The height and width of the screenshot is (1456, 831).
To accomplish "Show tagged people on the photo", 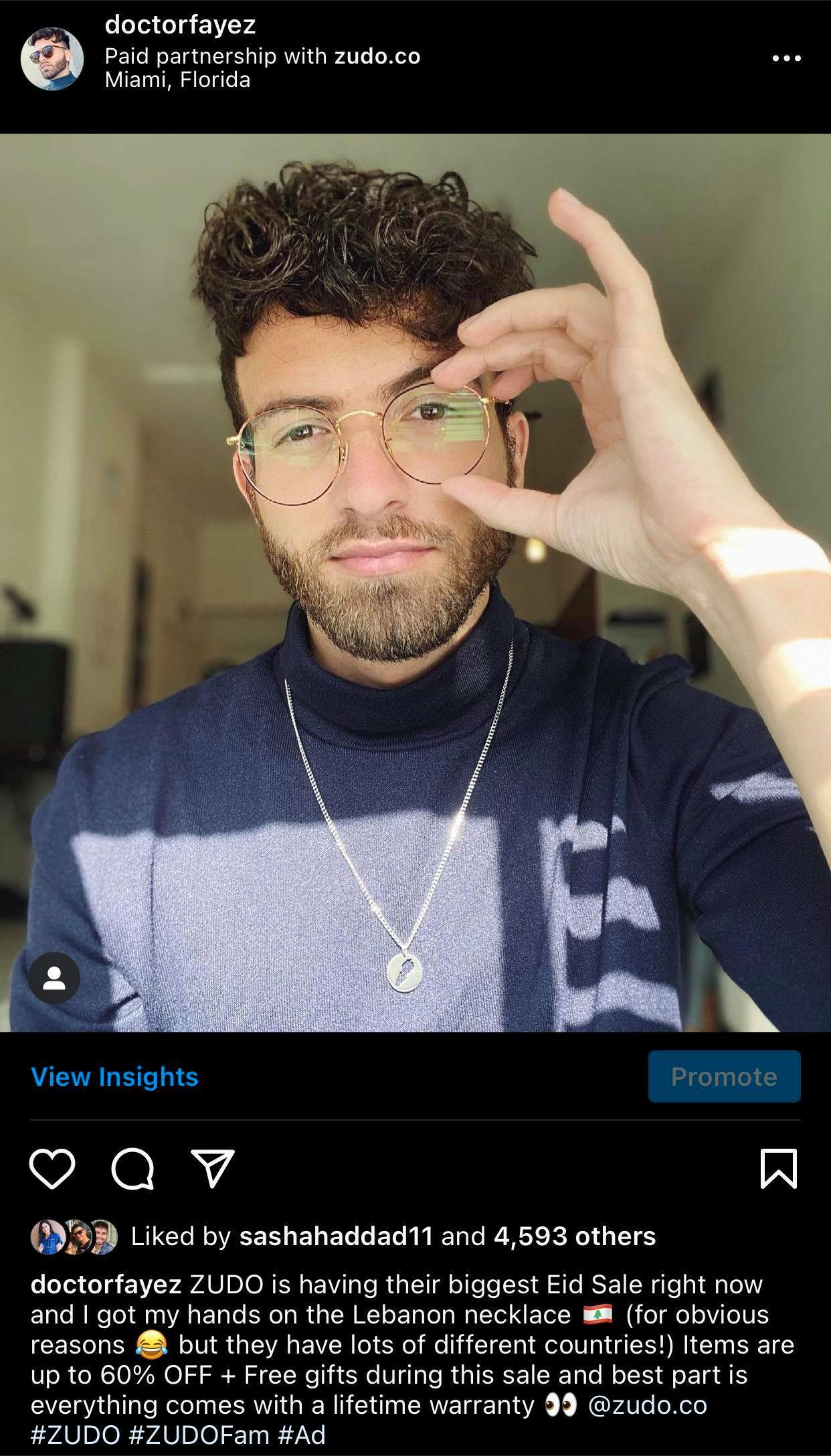I will point(54,977).
